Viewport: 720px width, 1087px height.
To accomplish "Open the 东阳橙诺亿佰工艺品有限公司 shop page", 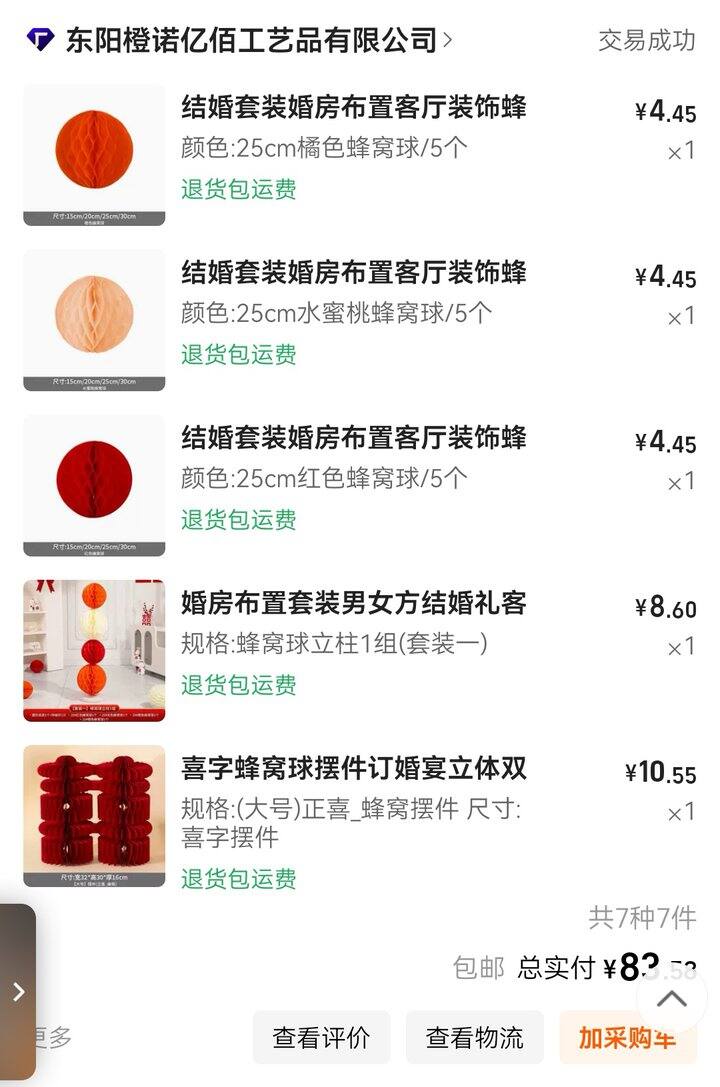I will tap(250, 40).
